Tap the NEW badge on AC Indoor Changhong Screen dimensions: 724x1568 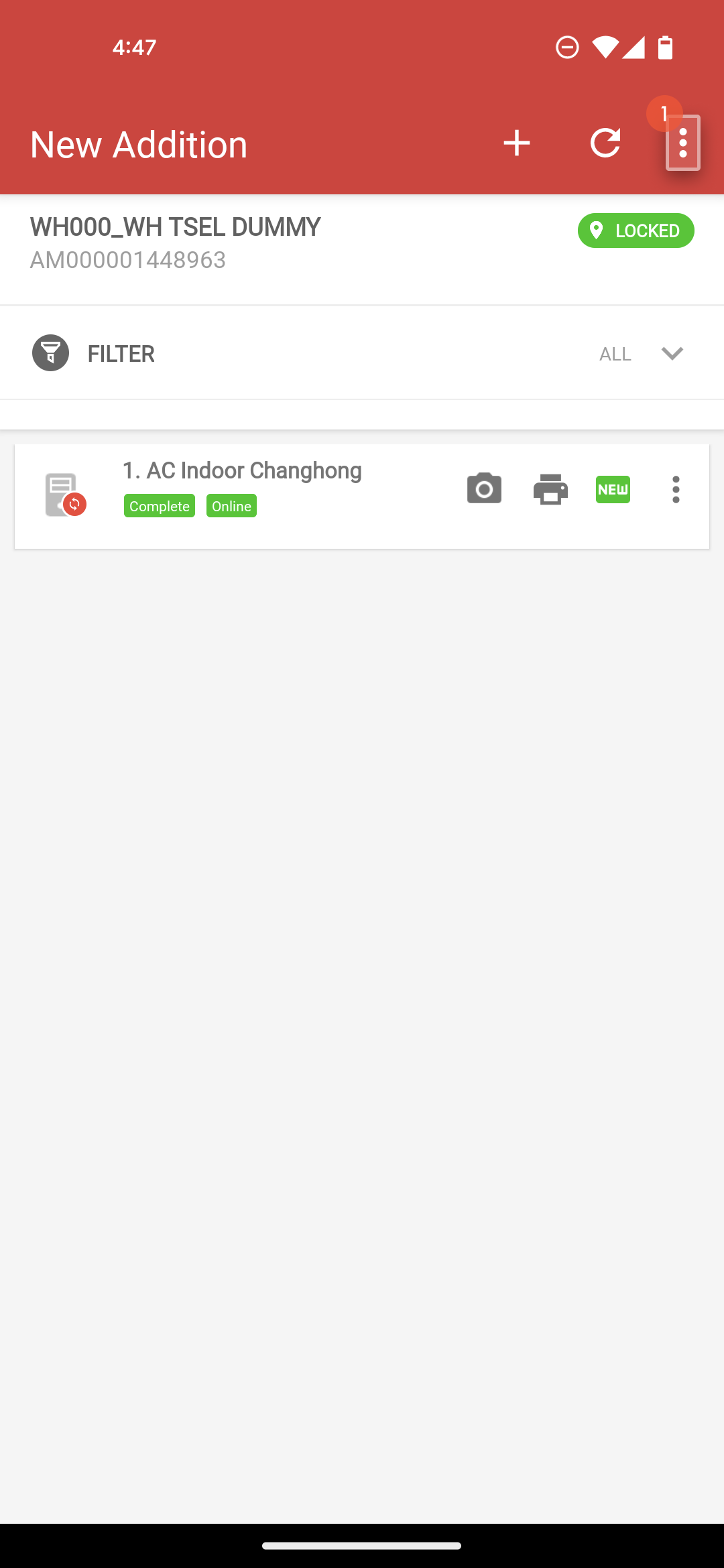click(613, 489)
